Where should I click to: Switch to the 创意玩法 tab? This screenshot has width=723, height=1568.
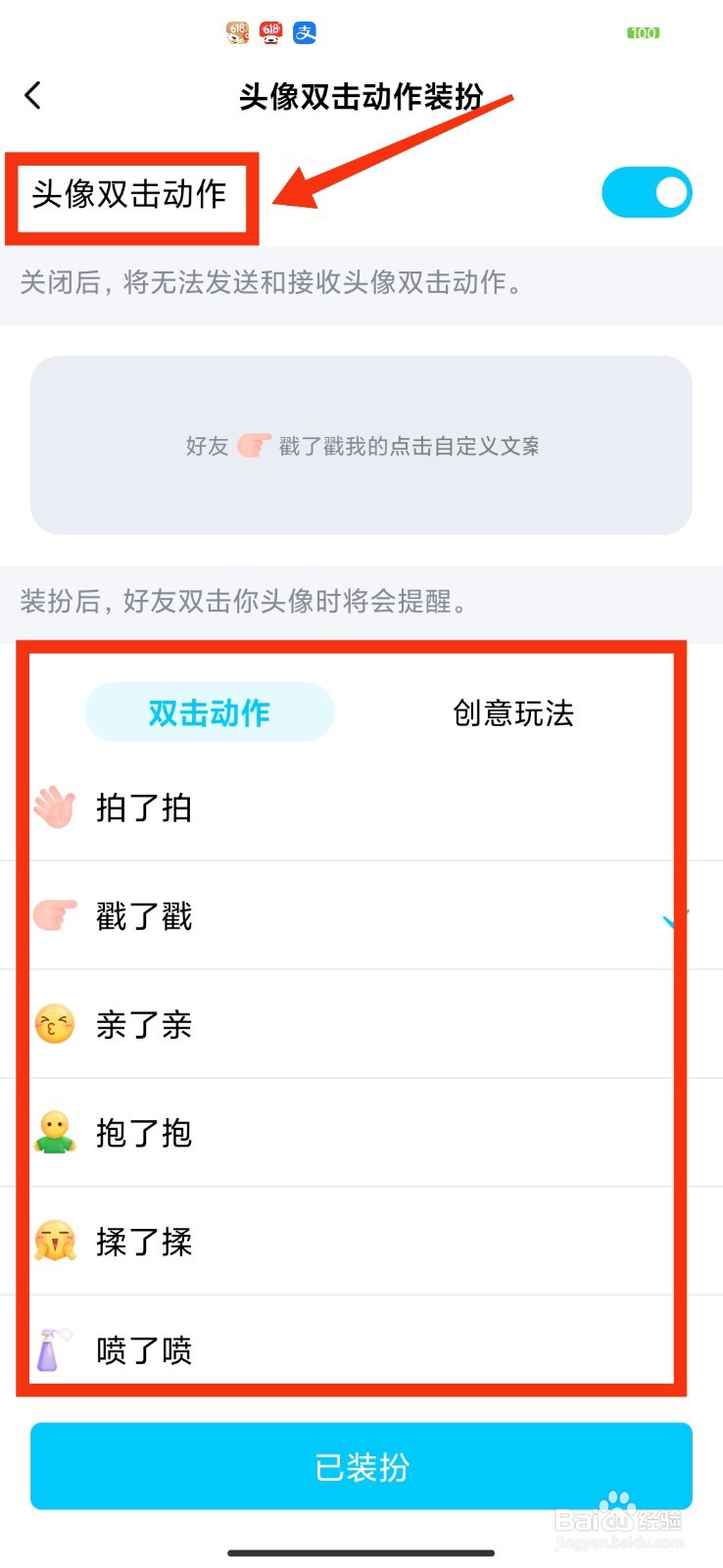(x=513, y=714)
